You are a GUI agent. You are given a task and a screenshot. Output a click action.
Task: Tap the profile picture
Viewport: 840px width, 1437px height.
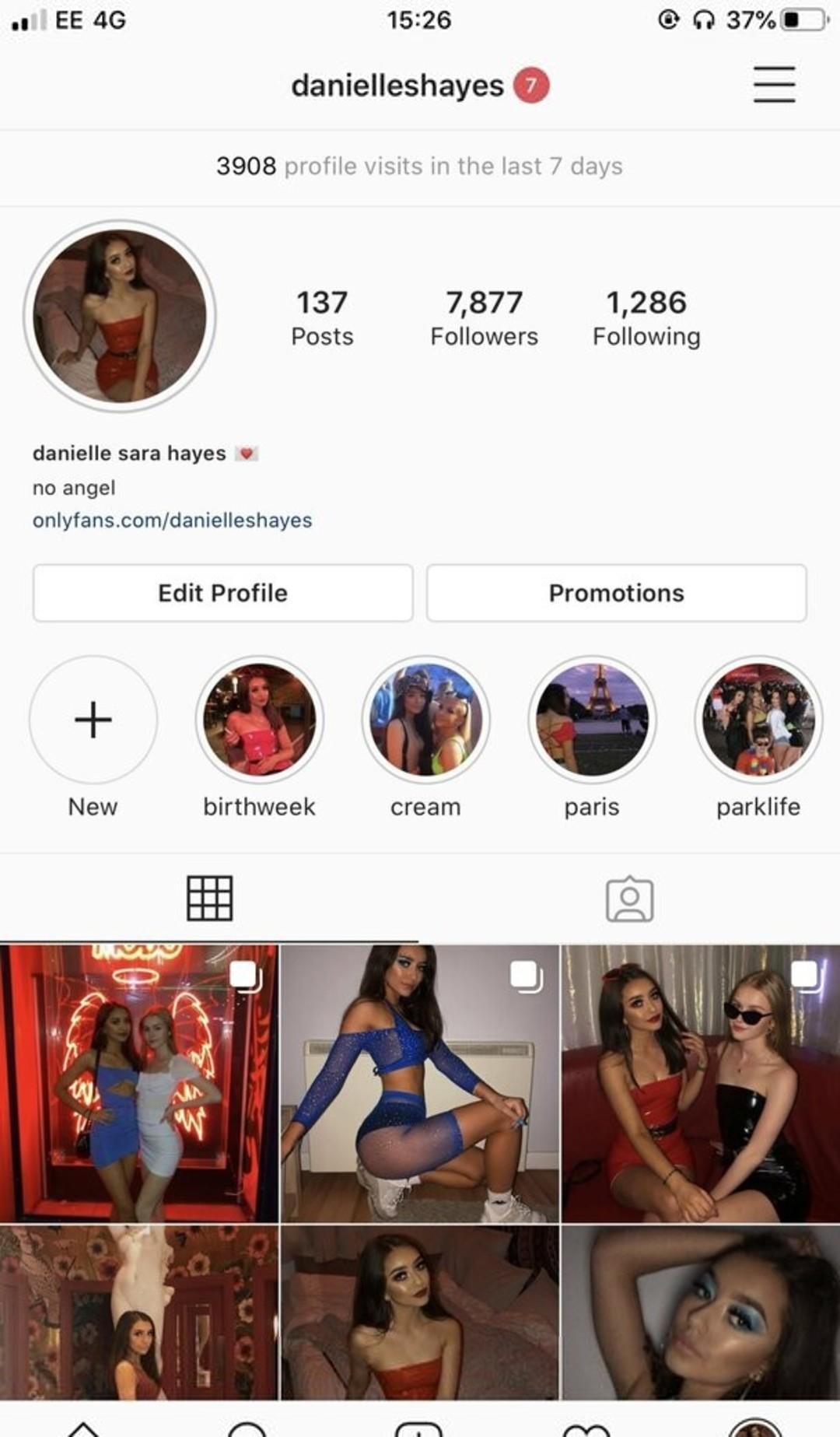tap(120, 316)
